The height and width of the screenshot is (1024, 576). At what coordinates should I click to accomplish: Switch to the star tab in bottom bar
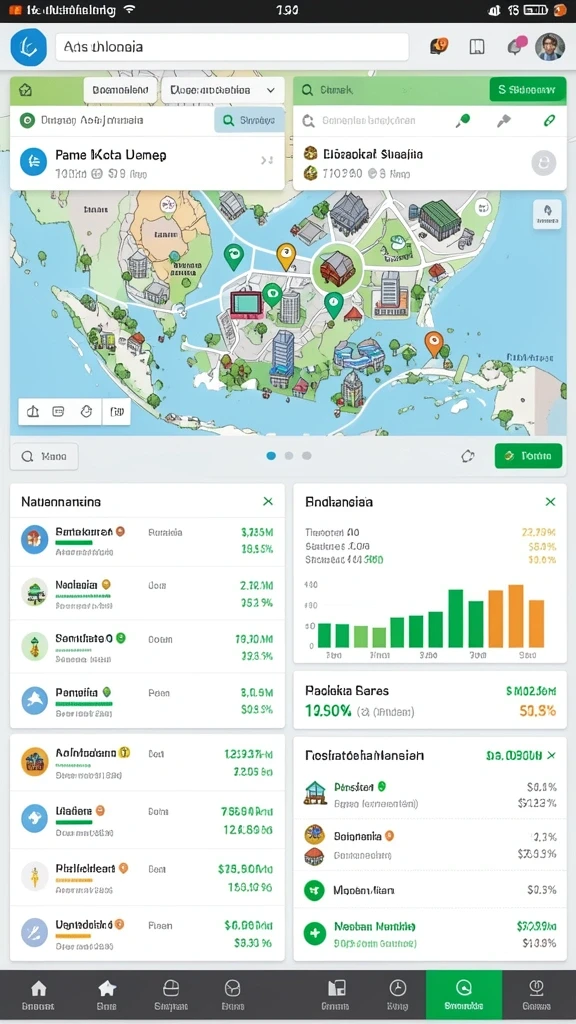(106, 995)
